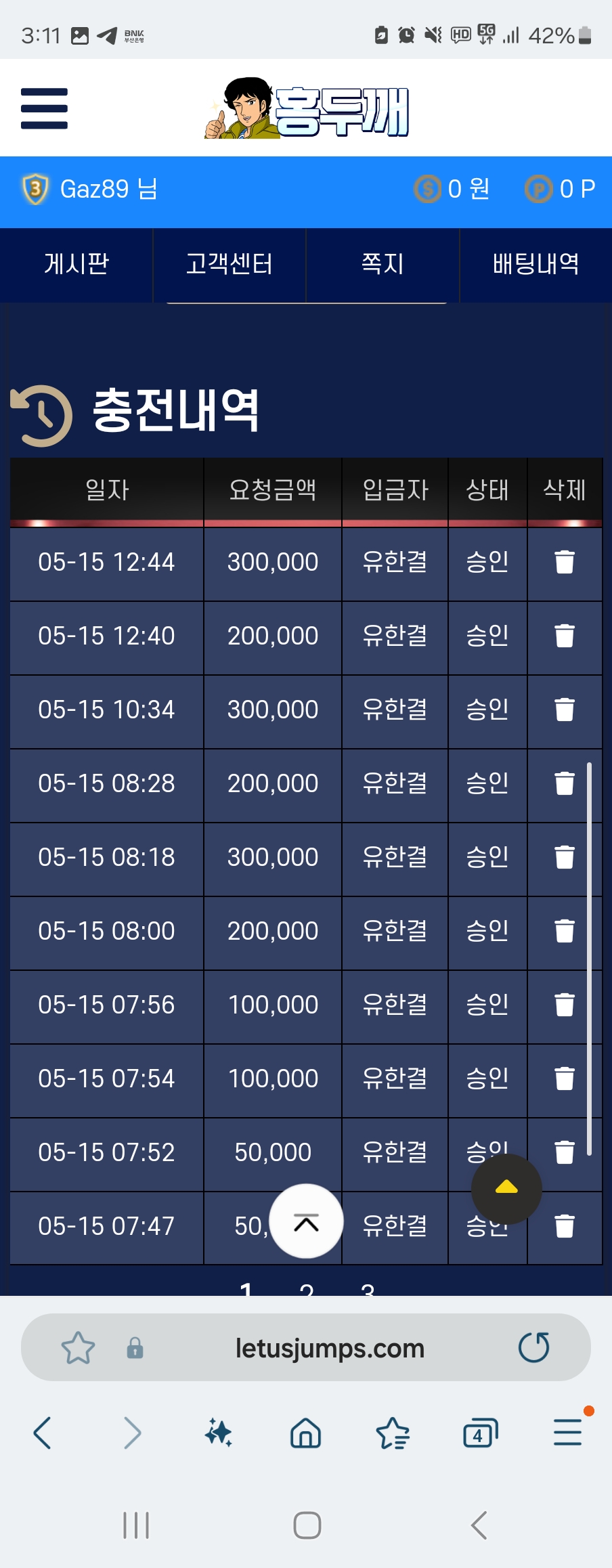Screen dimensions: 612x1568
Task: Open the hamburger menu
Action: 44,108
